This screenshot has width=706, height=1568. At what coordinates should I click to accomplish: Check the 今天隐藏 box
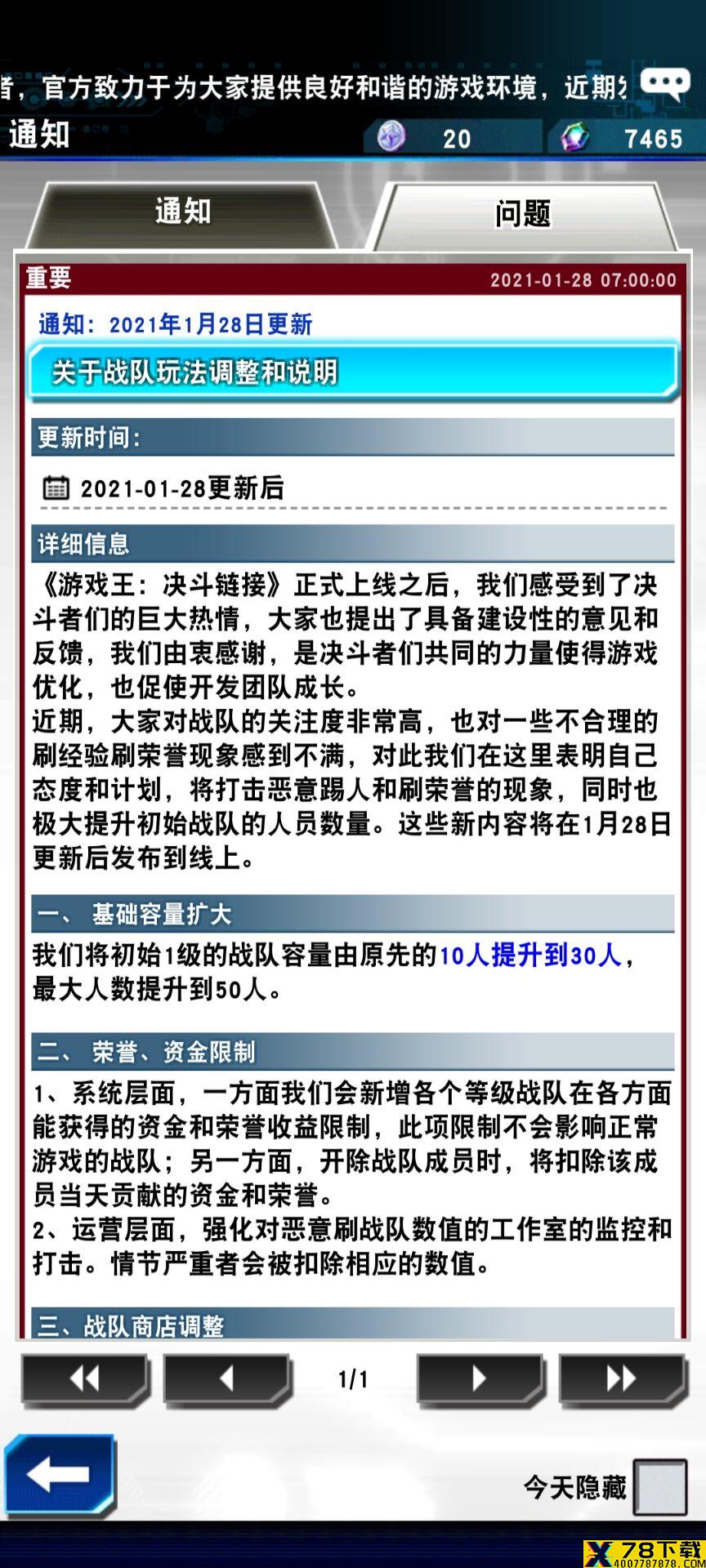[660, 1487]
